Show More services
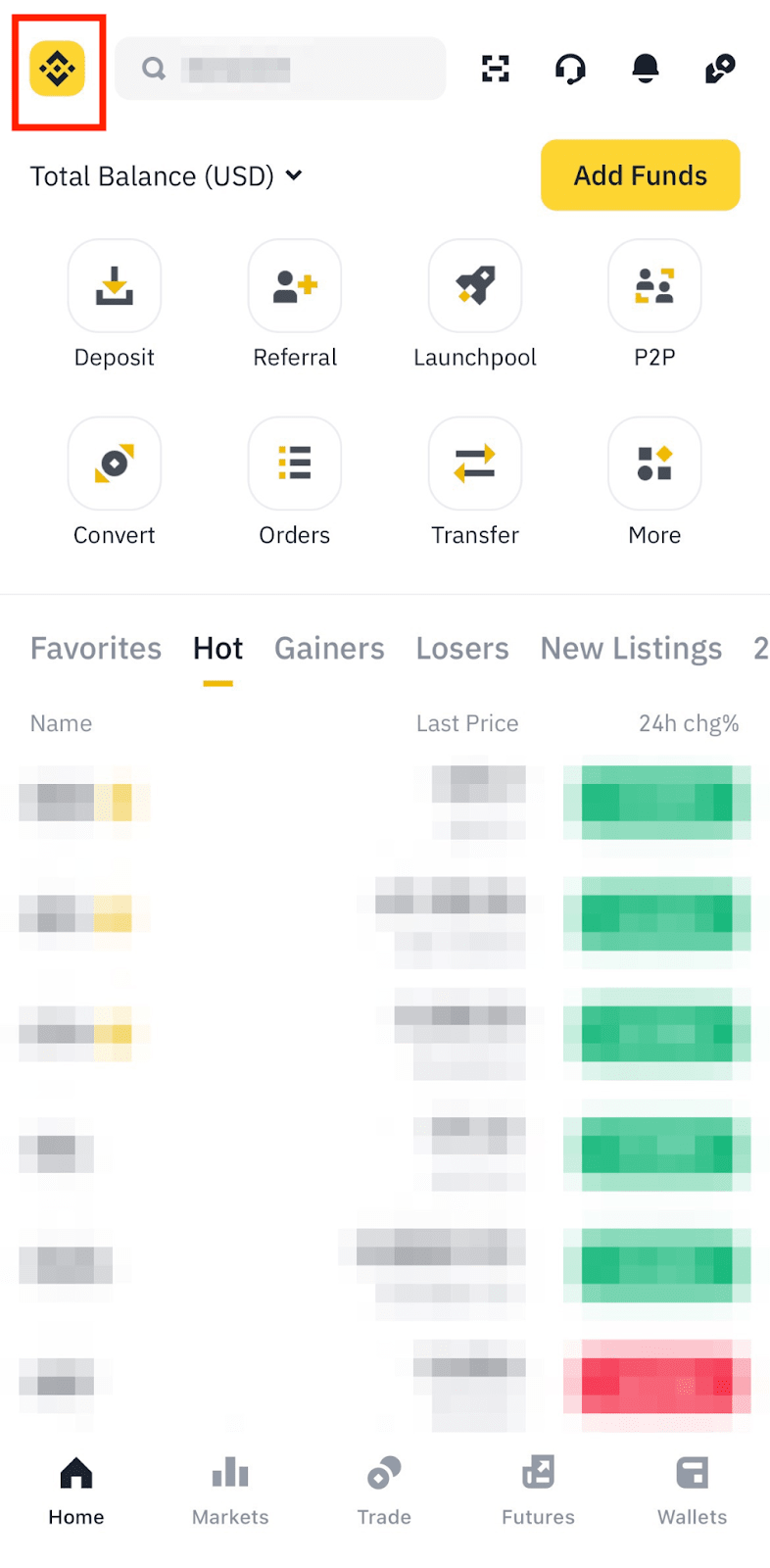Image resolution: width=770 pixels, height=1568 pixels. click(x=654, y=464)
